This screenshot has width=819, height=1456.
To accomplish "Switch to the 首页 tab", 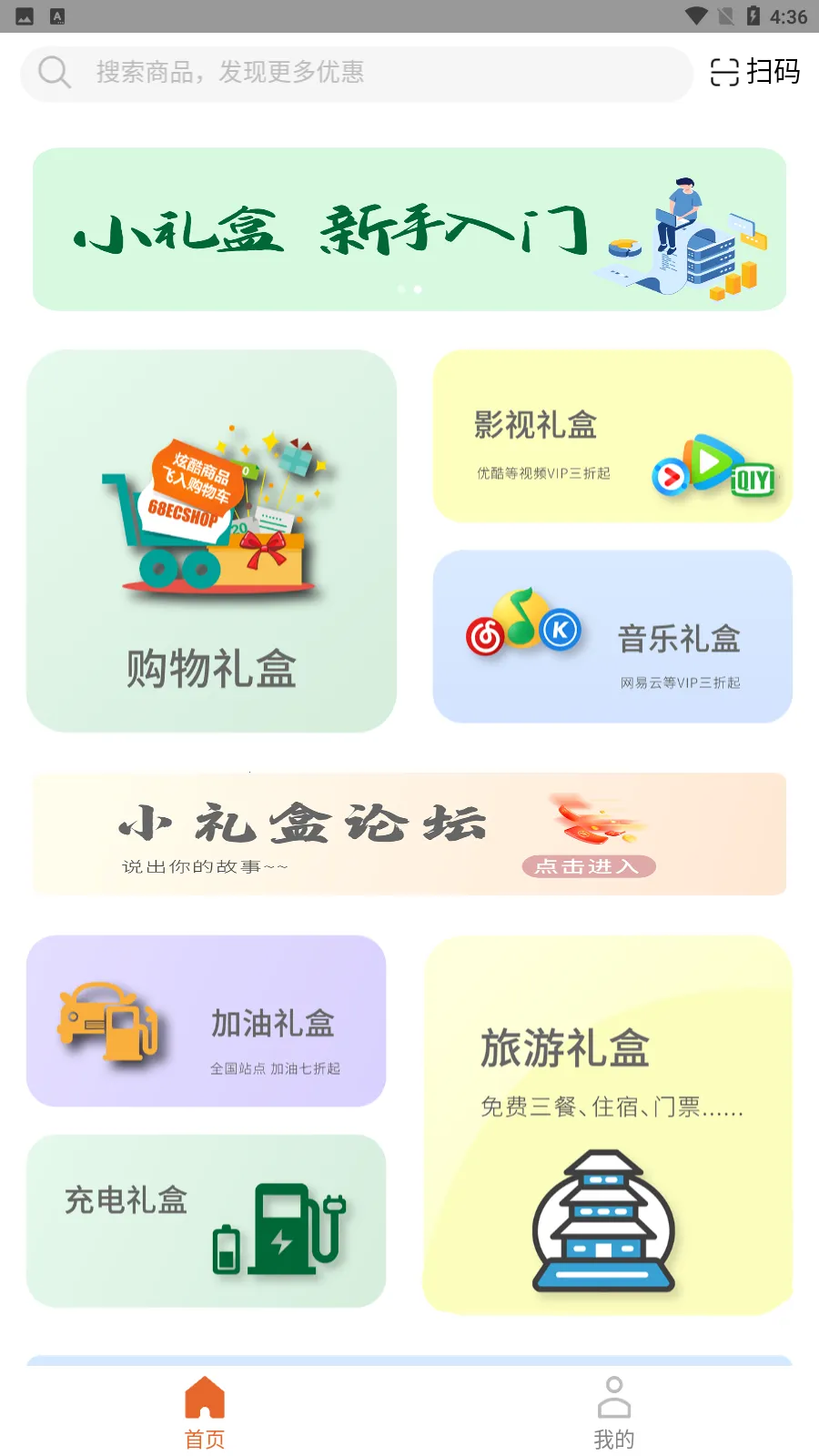I will point(205,1411).
